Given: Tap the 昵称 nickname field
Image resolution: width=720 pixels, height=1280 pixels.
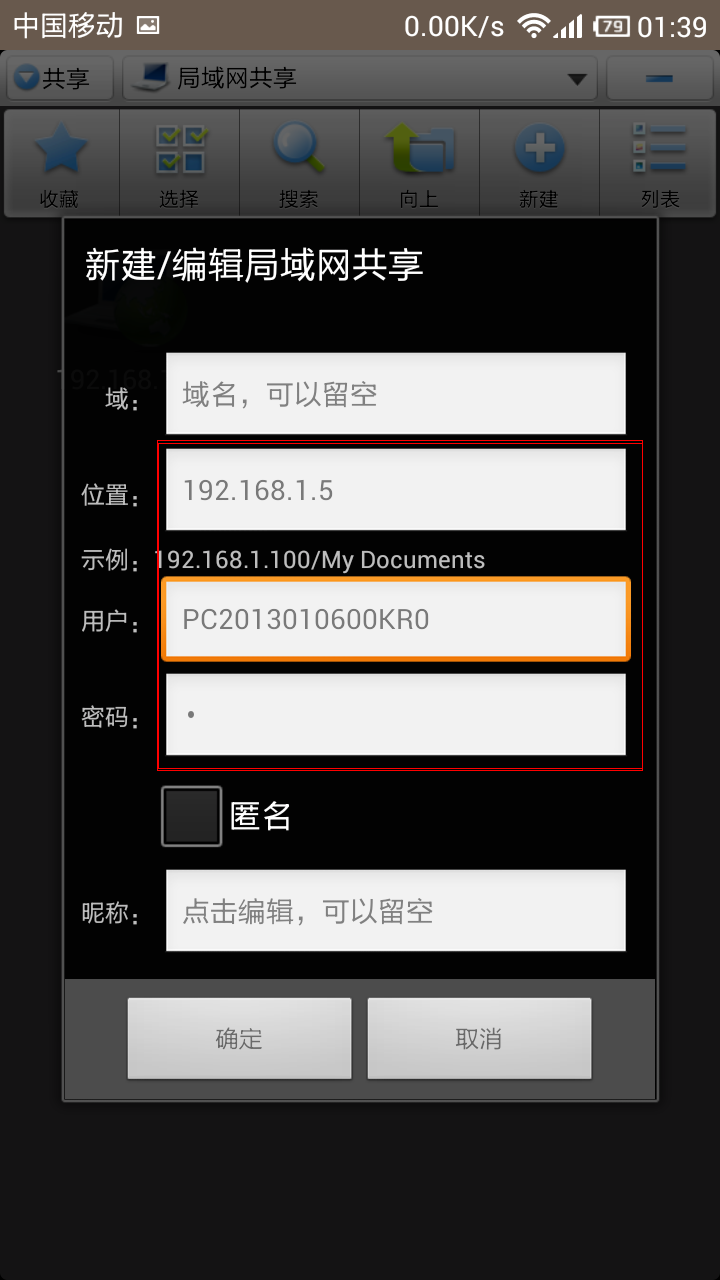Looking at the screenshot, I should point(395,910).
